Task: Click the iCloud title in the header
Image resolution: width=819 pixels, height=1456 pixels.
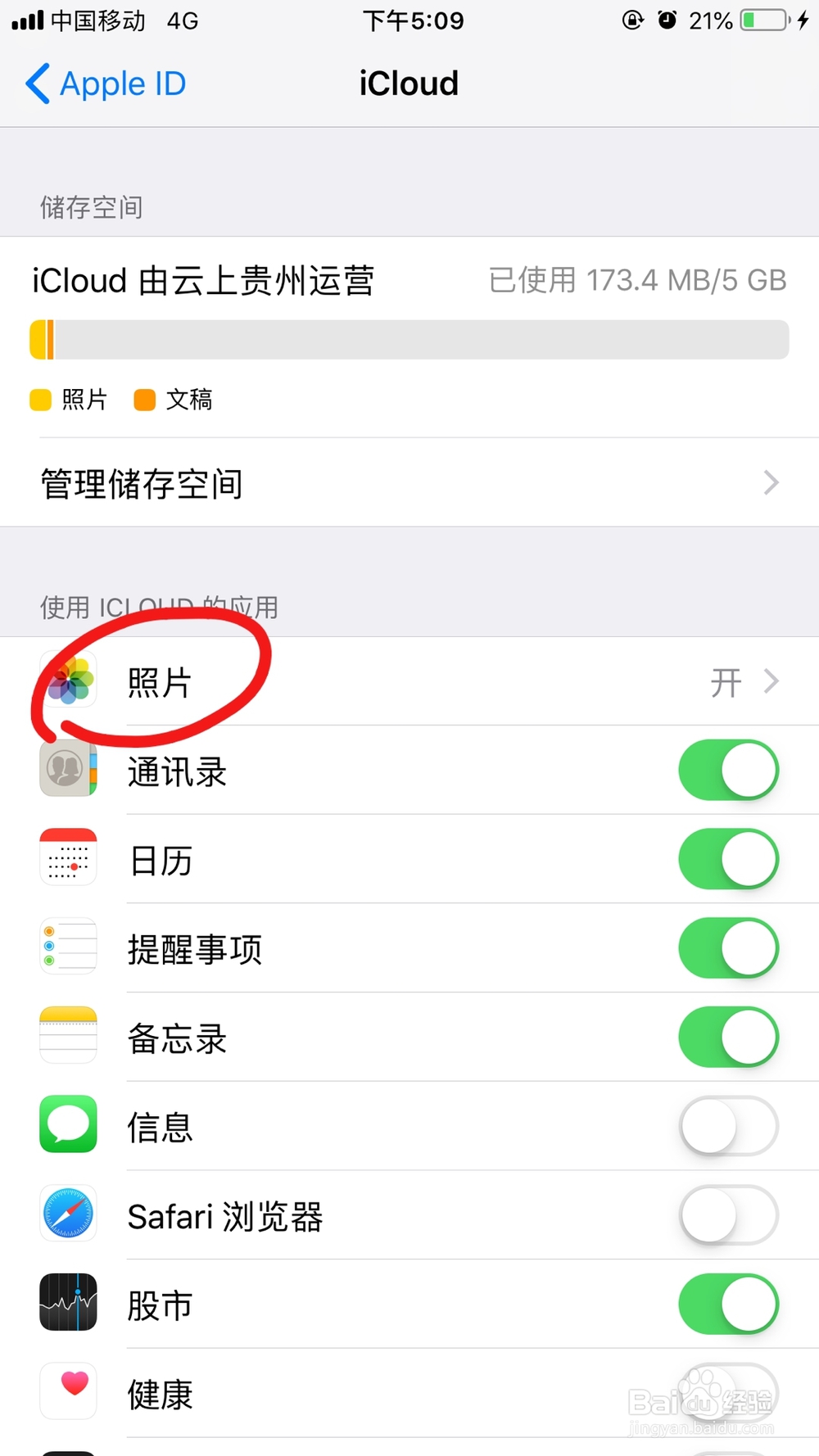Action: click(408, 83)
